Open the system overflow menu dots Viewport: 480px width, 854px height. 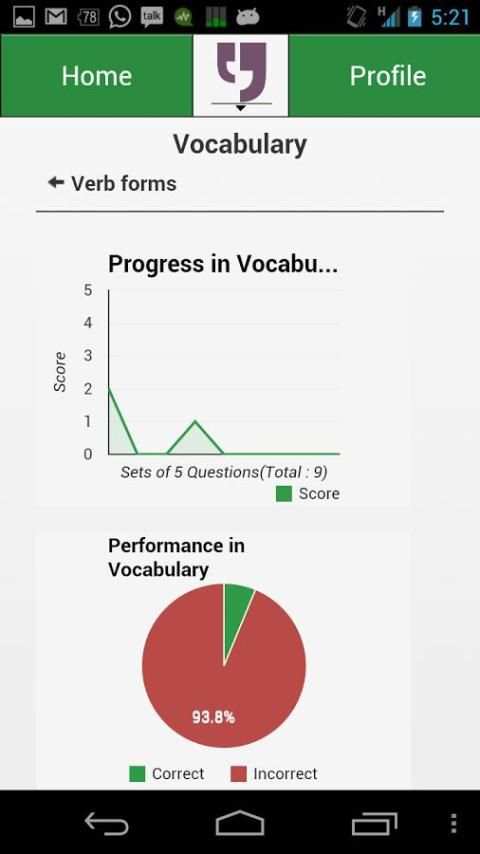(454, 823)
